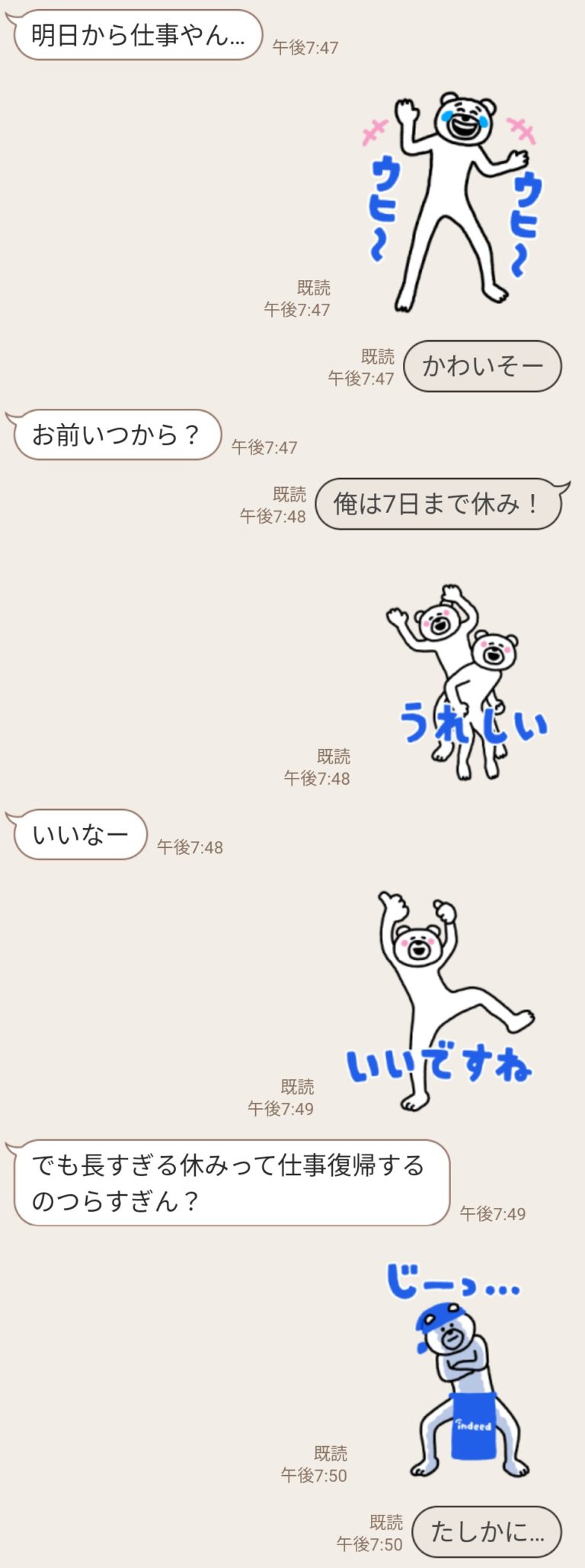Tap the 既読 label next to "かわいそー"
The height and width of the screenshot is (1568, 585).
tap(379, 354)
